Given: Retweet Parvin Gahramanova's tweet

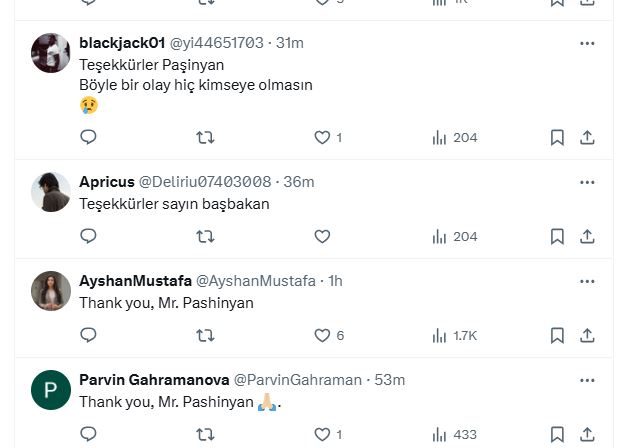Looking at the screenshot, I should click(x=205, y=434).
